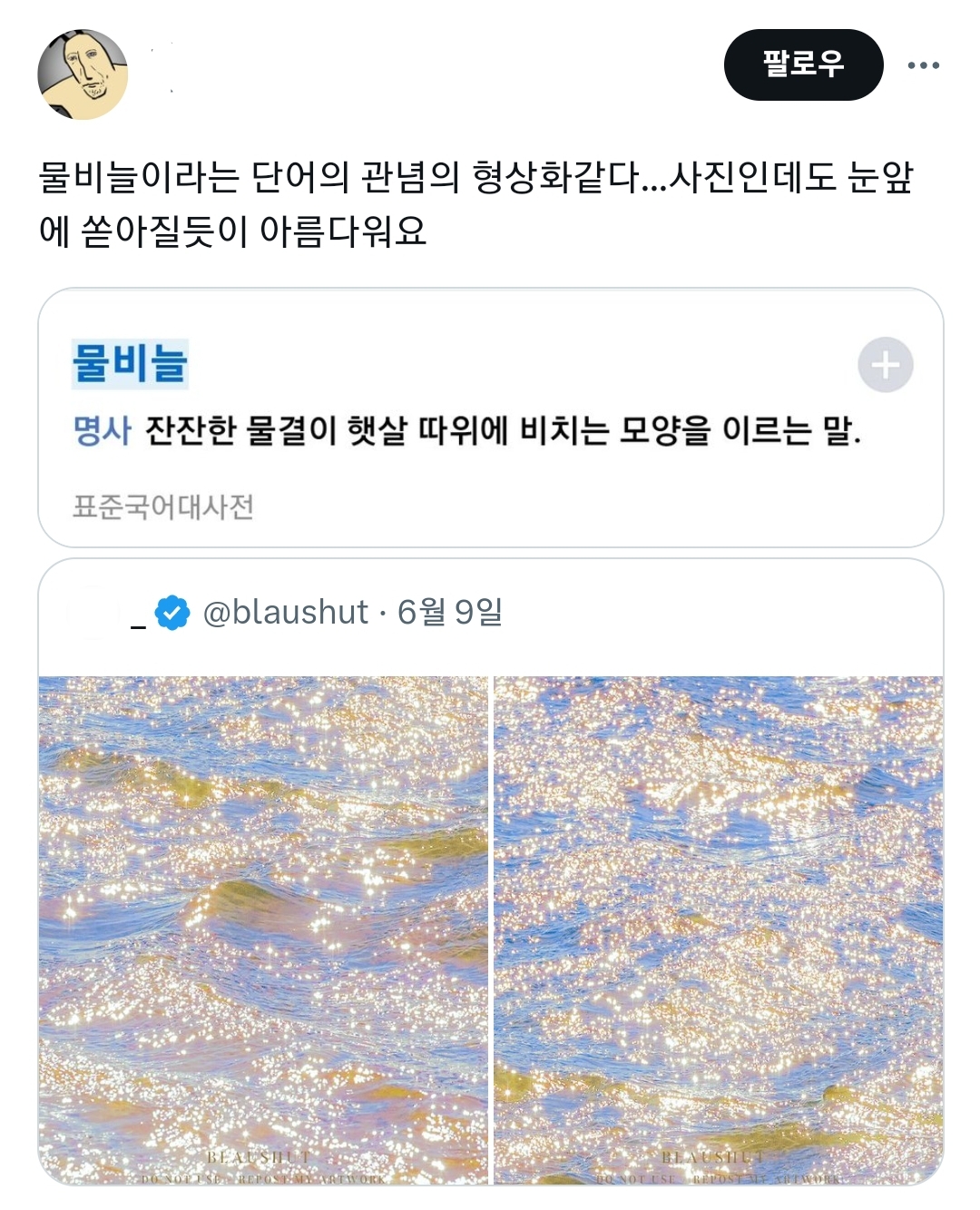View the left sparkling water photo

pos(263,930)
